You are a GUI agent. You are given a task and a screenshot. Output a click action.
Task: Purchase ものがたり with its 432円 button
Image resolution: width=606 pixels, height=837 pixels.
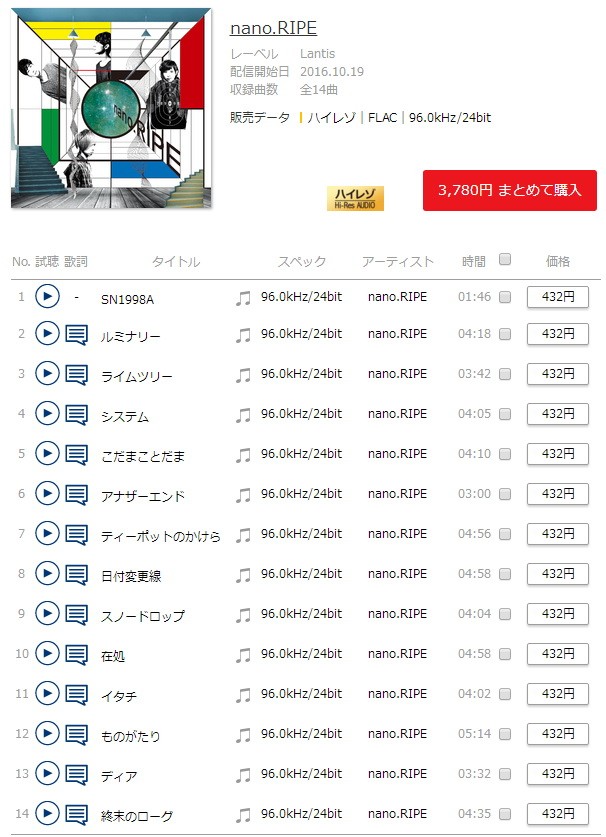tap(557, 734)
